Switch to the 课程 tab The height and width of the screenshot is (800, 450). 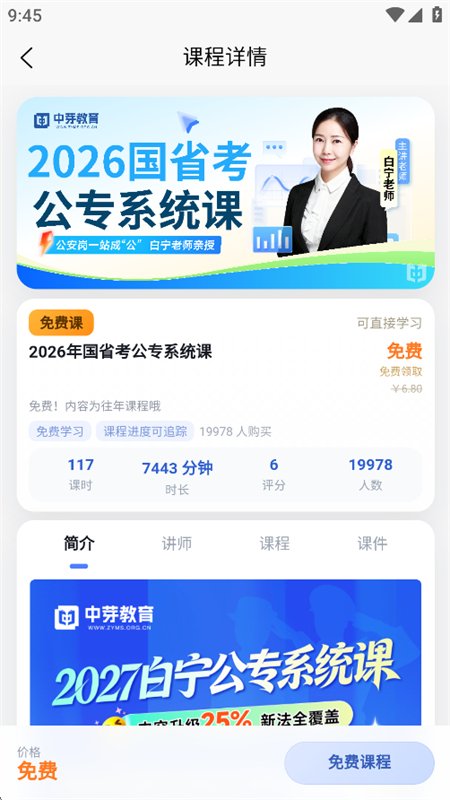click(x=274, y=544)
